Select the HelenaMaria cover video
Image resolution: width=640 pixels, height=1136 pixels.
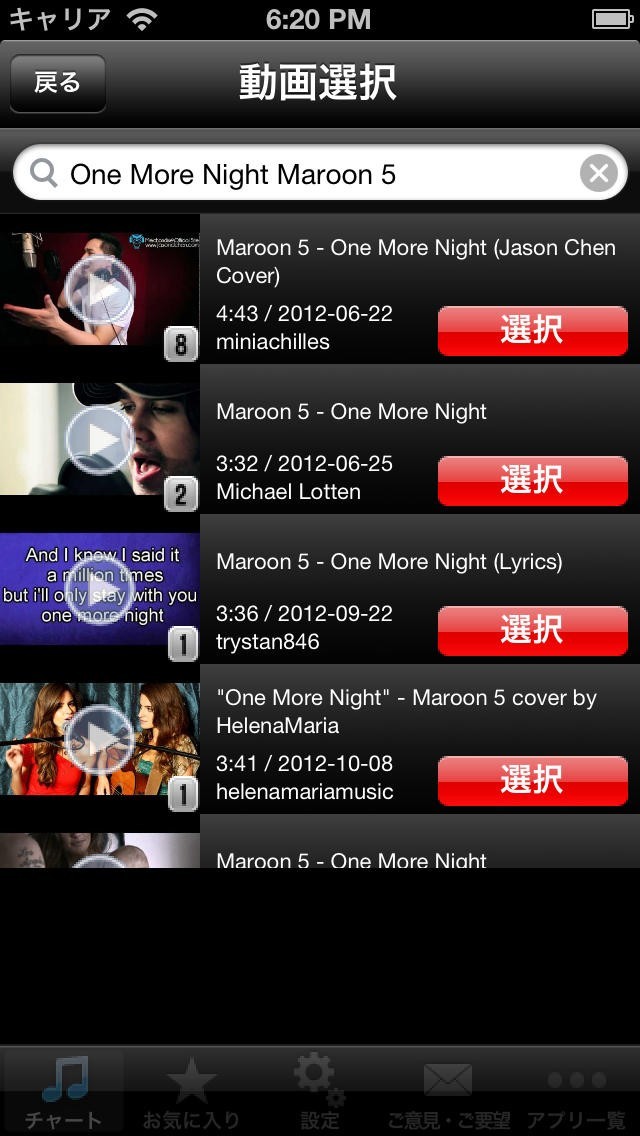tap(532, 781)
